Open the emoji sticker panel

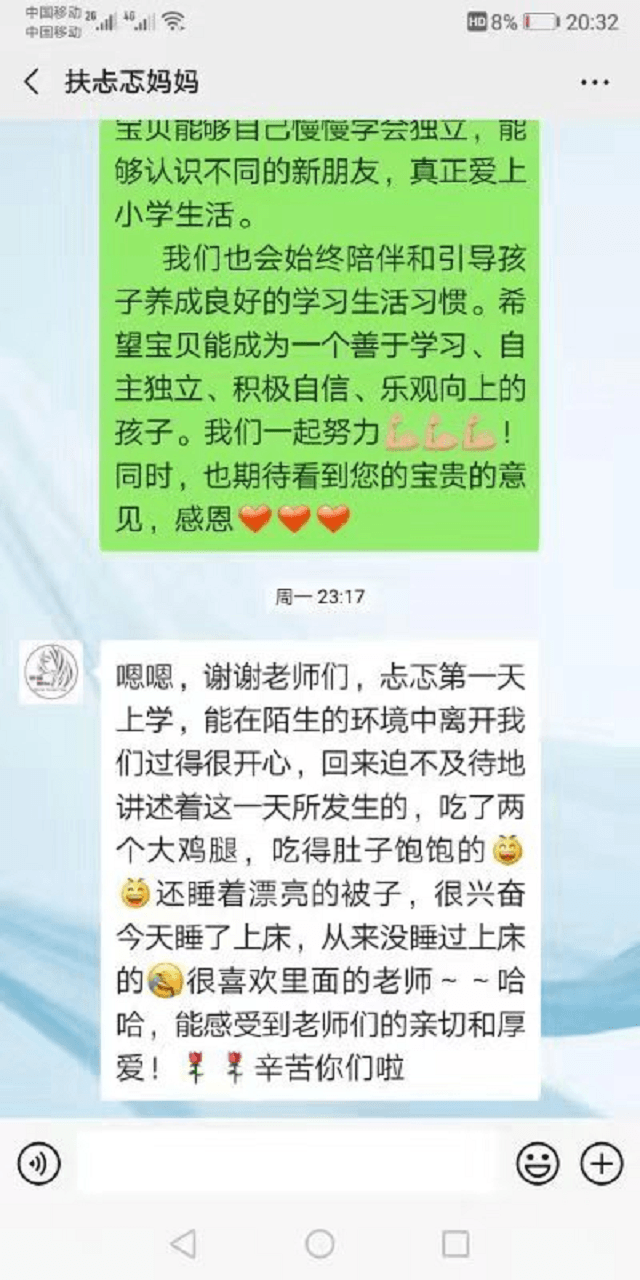(x=537, y=1164)
